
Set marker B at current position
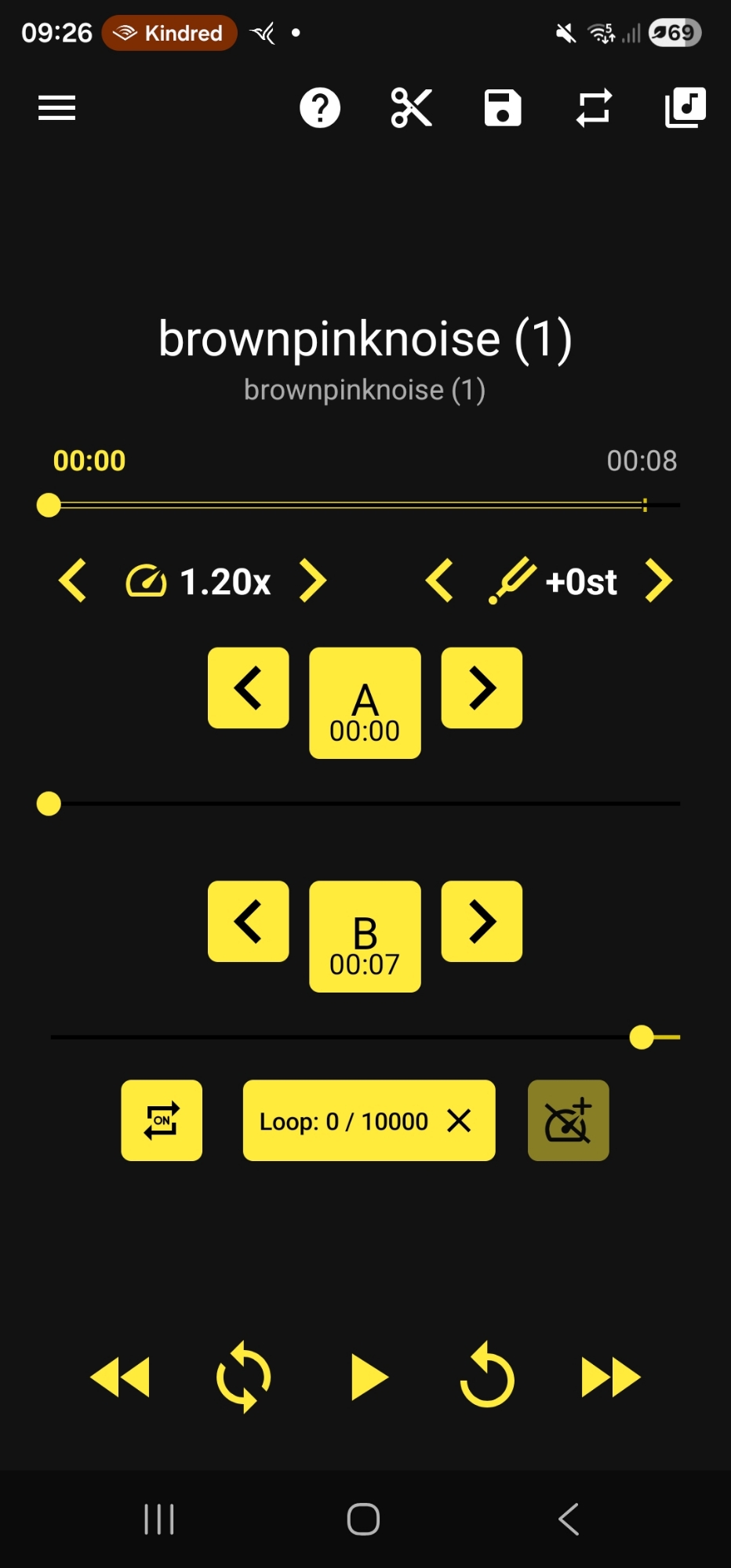365,937
